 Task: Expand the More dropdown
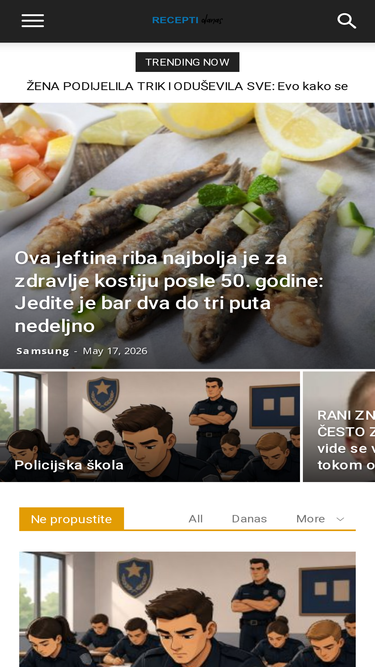click(x=320, y=519)
